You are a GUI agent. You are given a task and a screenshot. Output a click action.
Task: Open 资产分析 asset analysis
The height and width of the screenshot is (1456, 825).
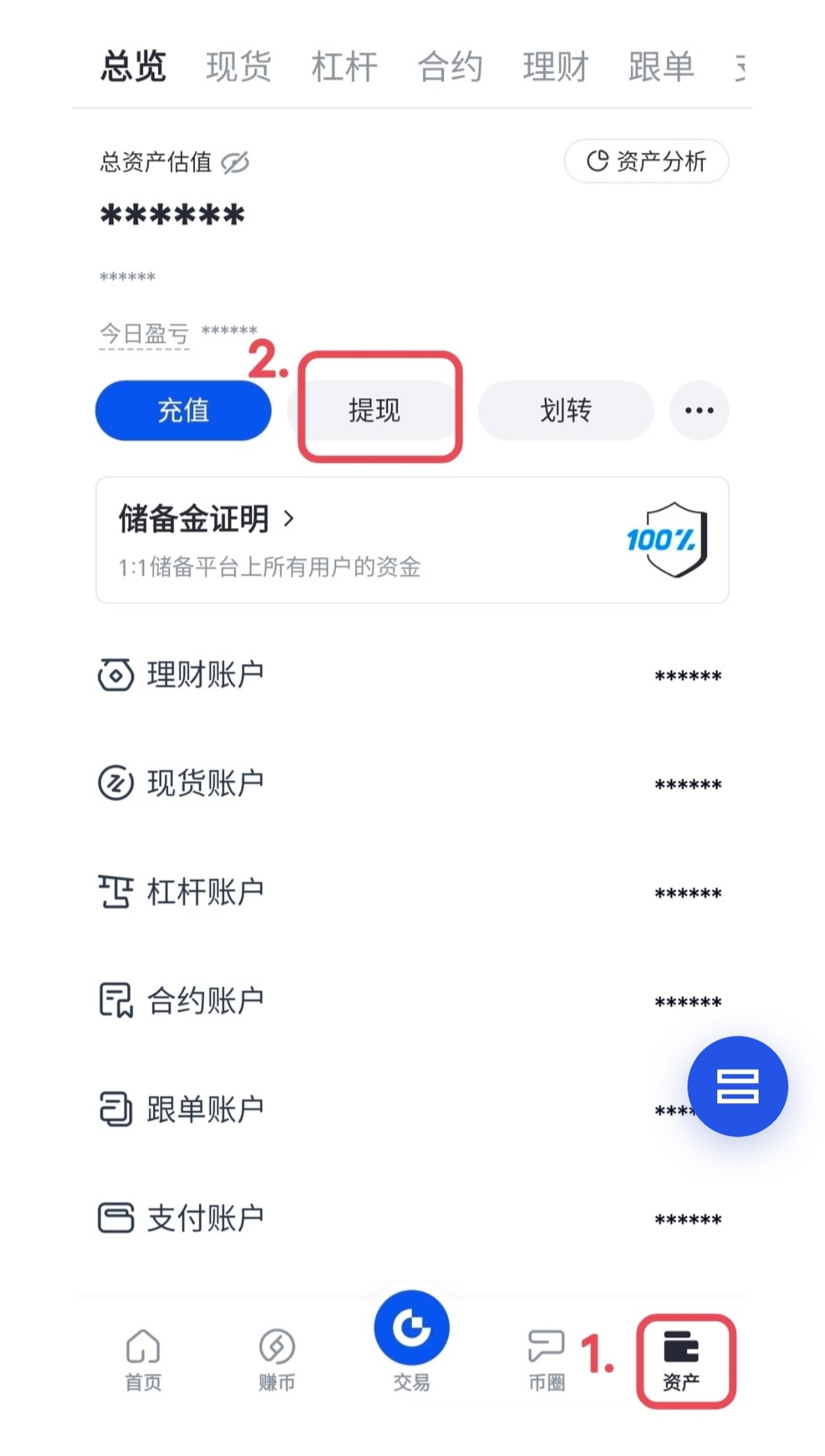point(646,161)
